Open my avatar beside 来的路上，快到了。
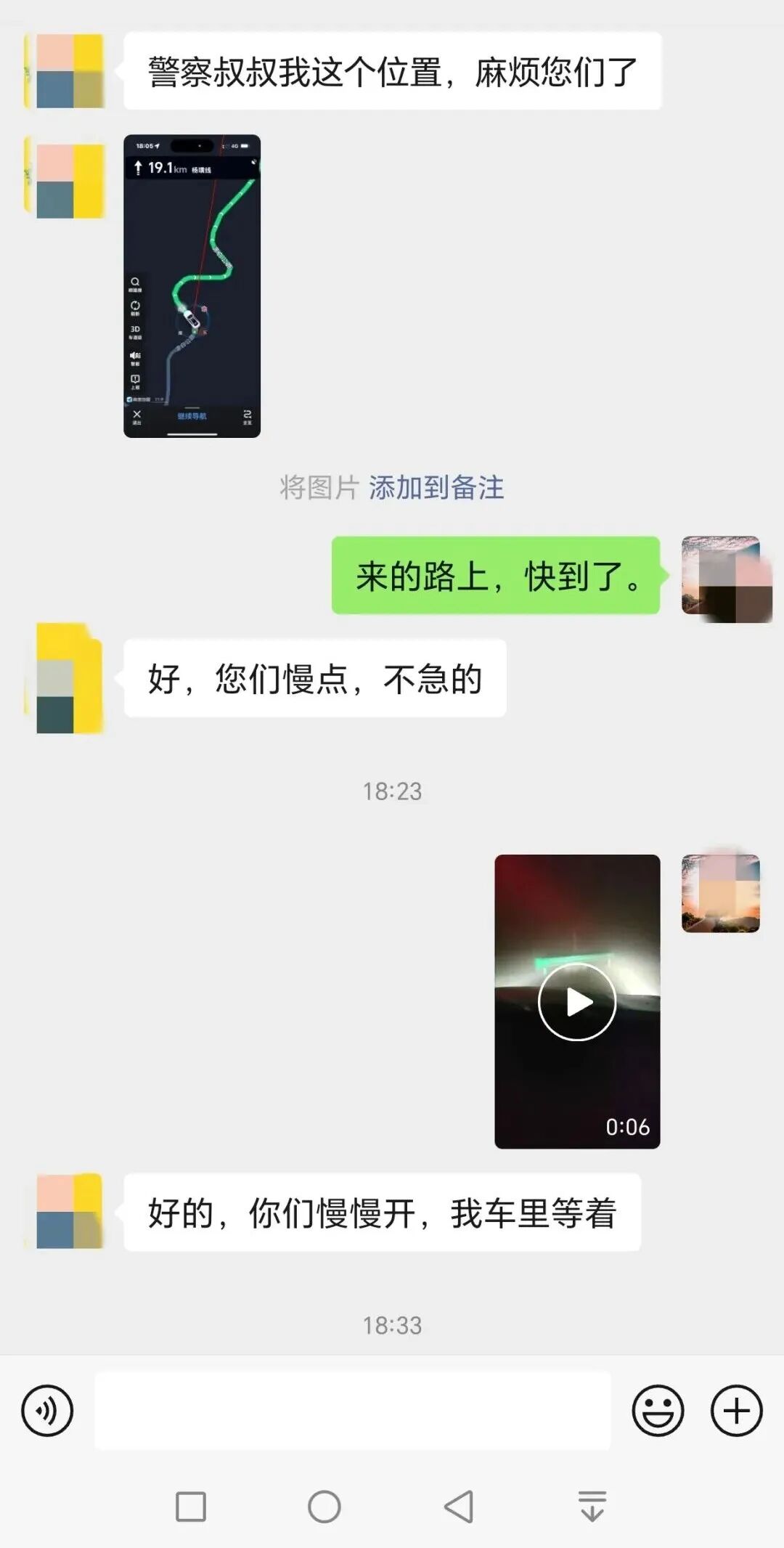This screenshot has height=1548, width=784. (x=722, y=577)
